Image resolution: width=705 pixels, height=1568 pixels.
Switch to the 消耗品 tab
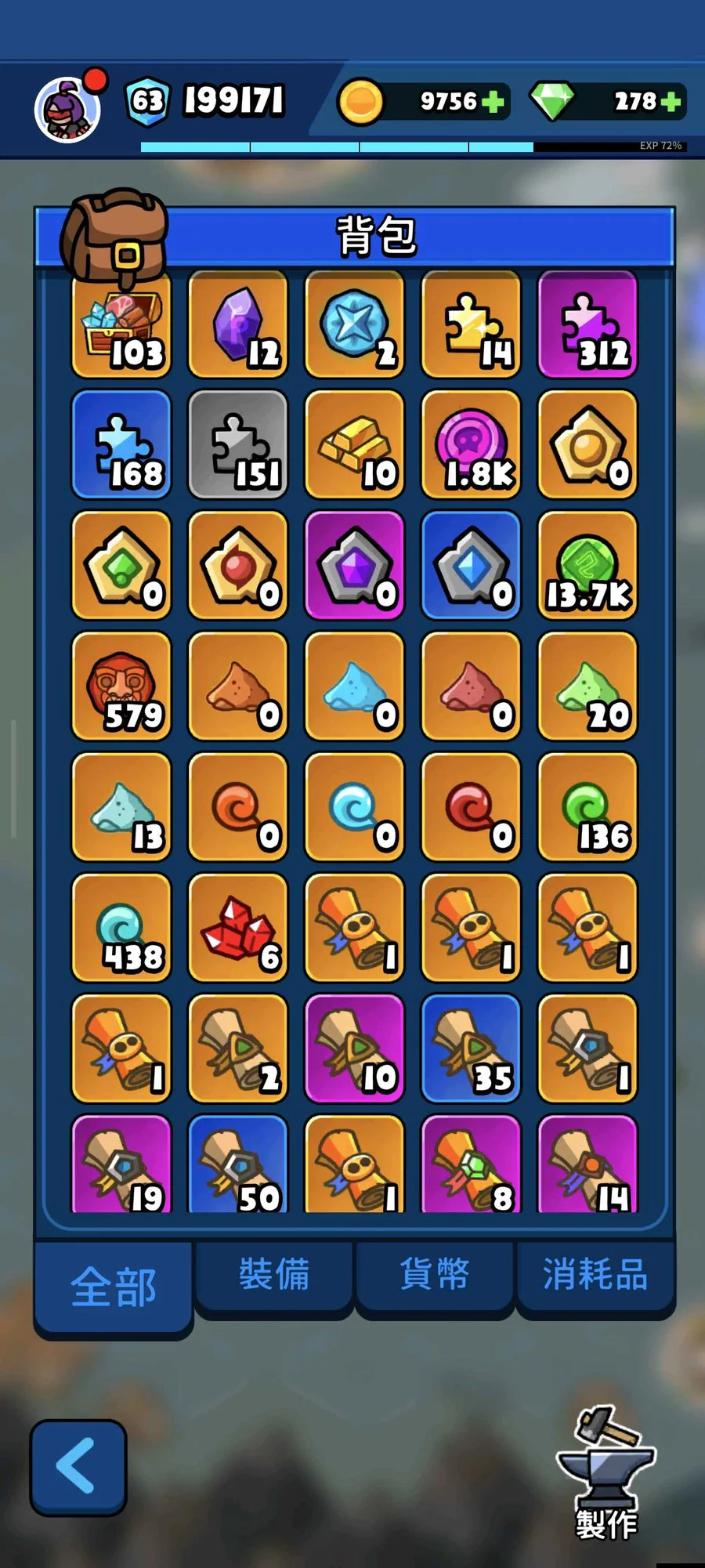coord(595,1274)
